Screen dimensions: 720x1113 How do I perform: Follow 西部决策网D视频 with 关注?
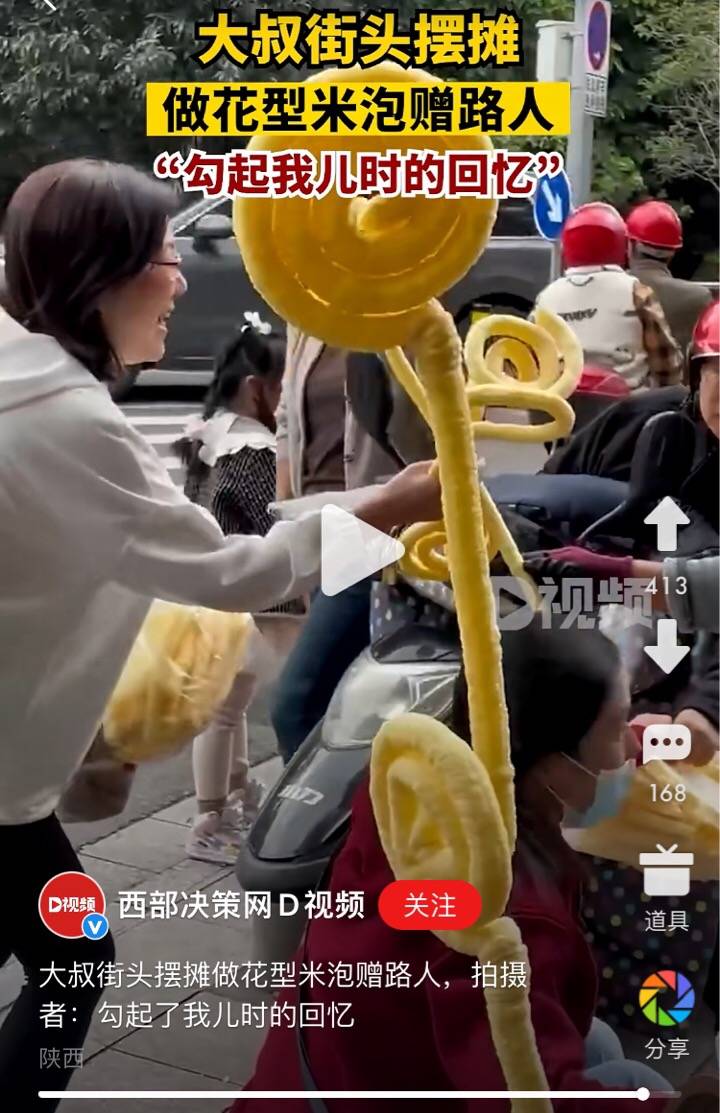click(x=429, y=905)
